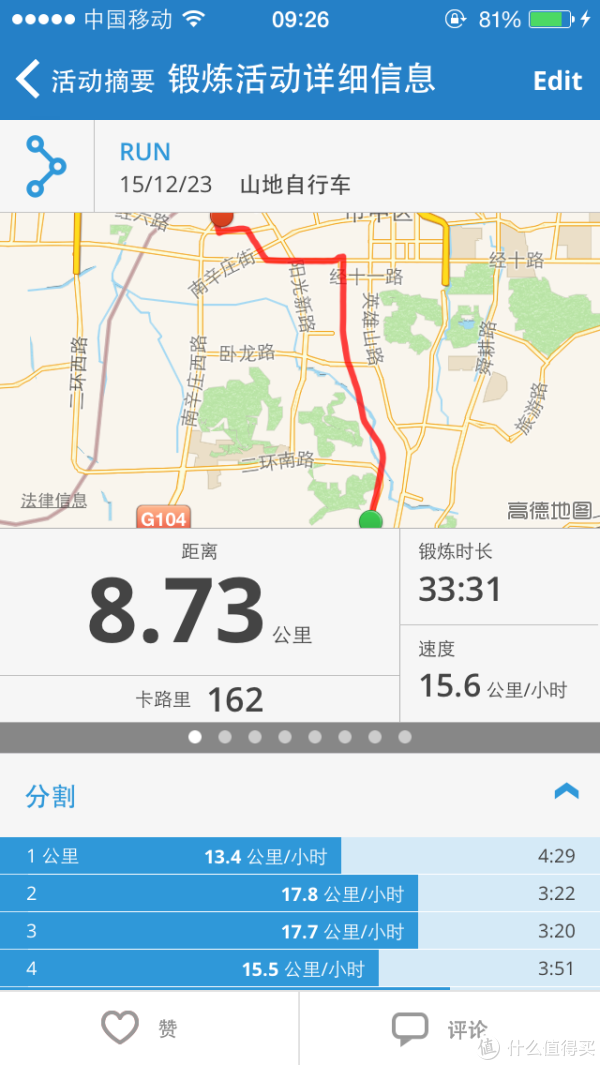Open the 法律信息 map link
This screenshot has height=1065, width=600.
tap(54, 501)
